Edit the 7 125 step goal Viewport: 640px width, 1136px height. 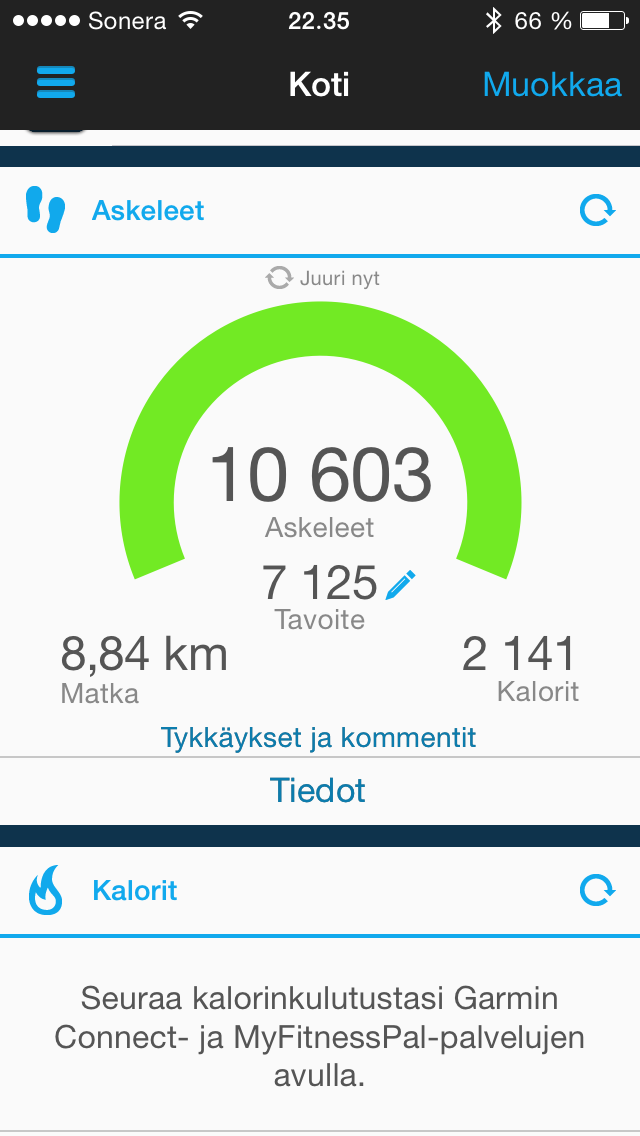pos(401,583)
